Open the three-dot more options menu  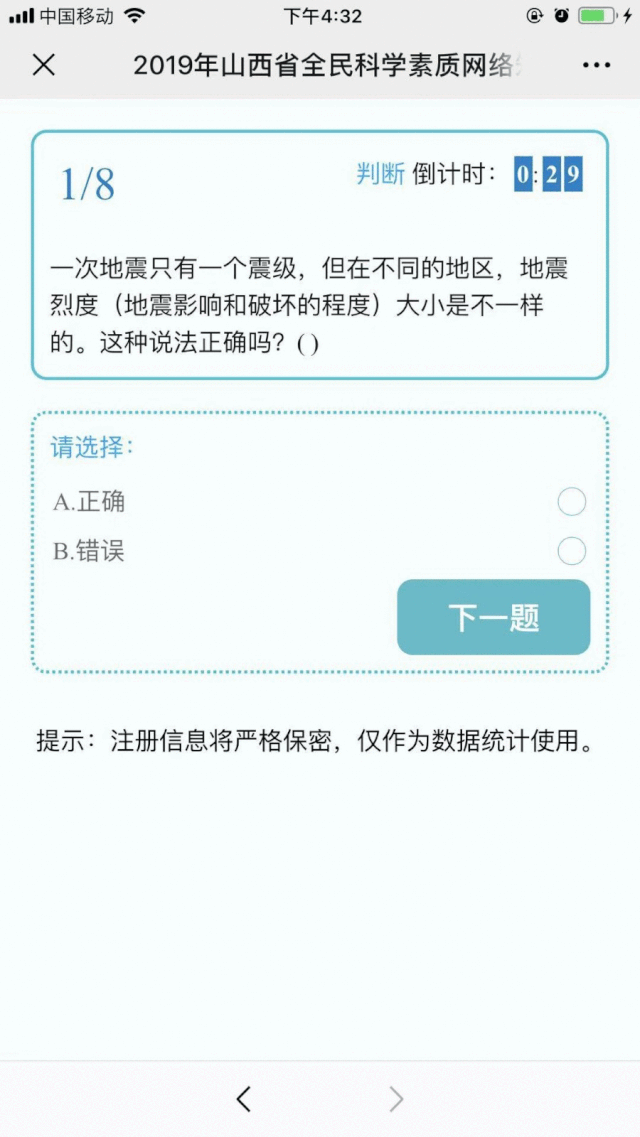tap(597, 65)
